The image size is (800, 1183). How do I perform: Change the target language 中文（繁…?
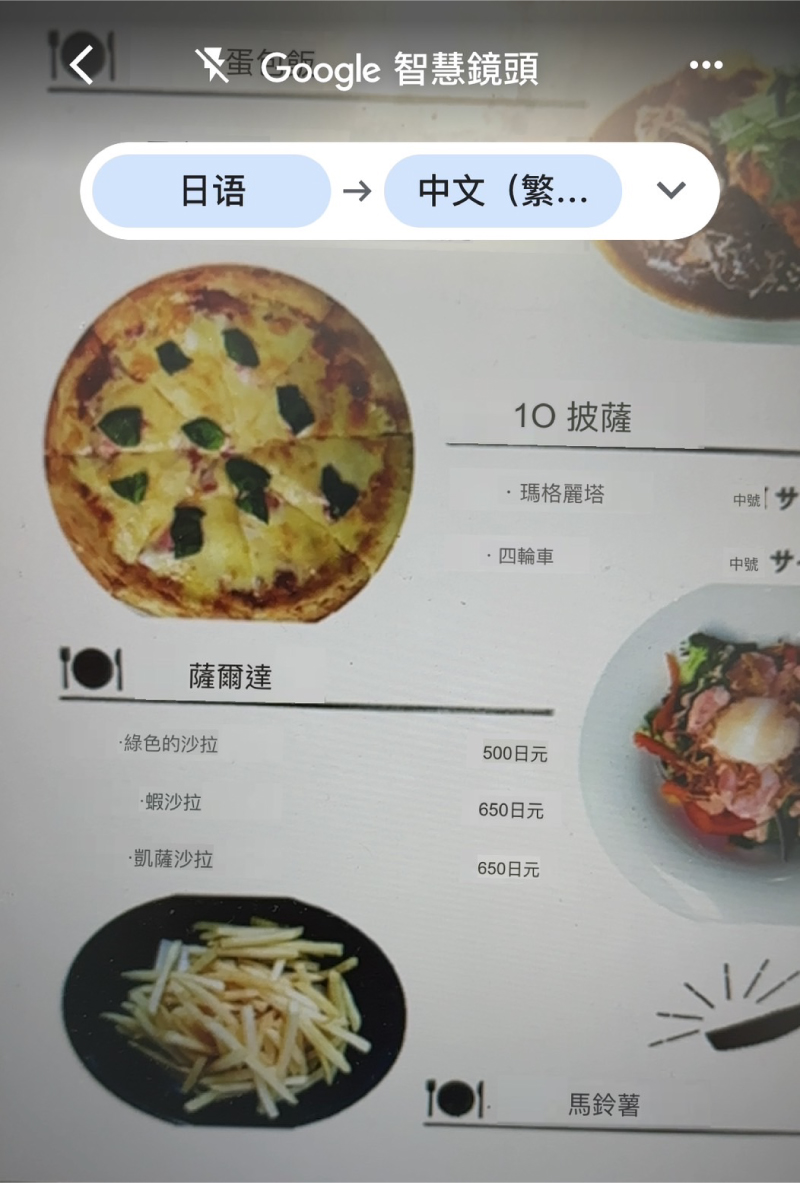click(x=502, y=191)
